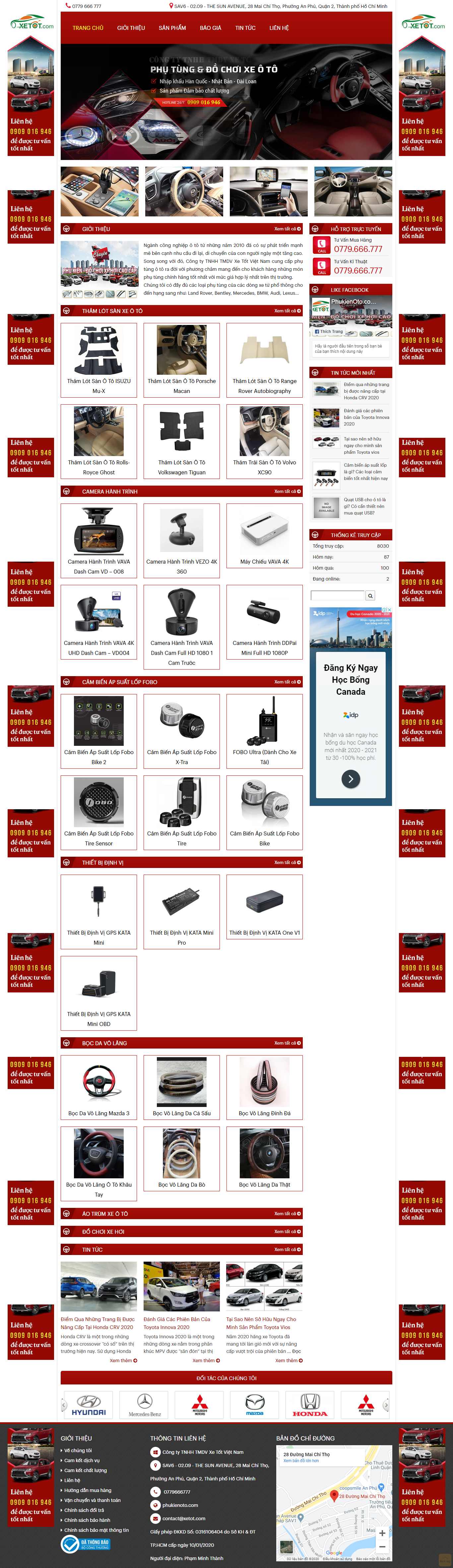View Camera Hành Trình VEZO 4K 360
The image size is (453, 1568).
(x=181, y=566)
